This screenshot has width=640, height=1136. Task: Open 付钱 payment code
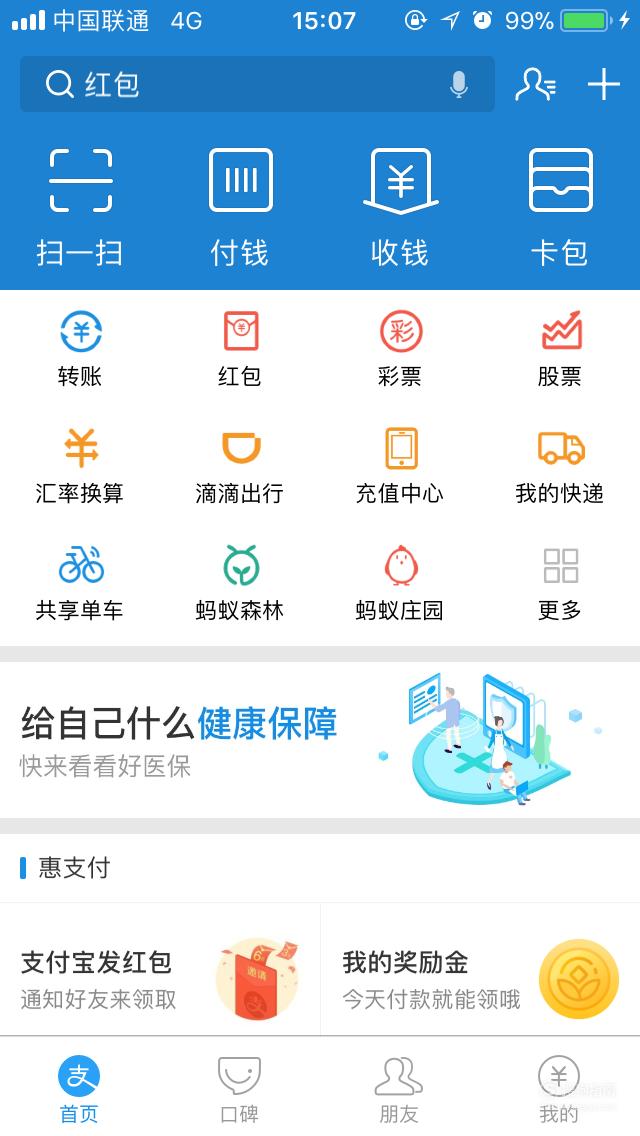pos(240,207)
